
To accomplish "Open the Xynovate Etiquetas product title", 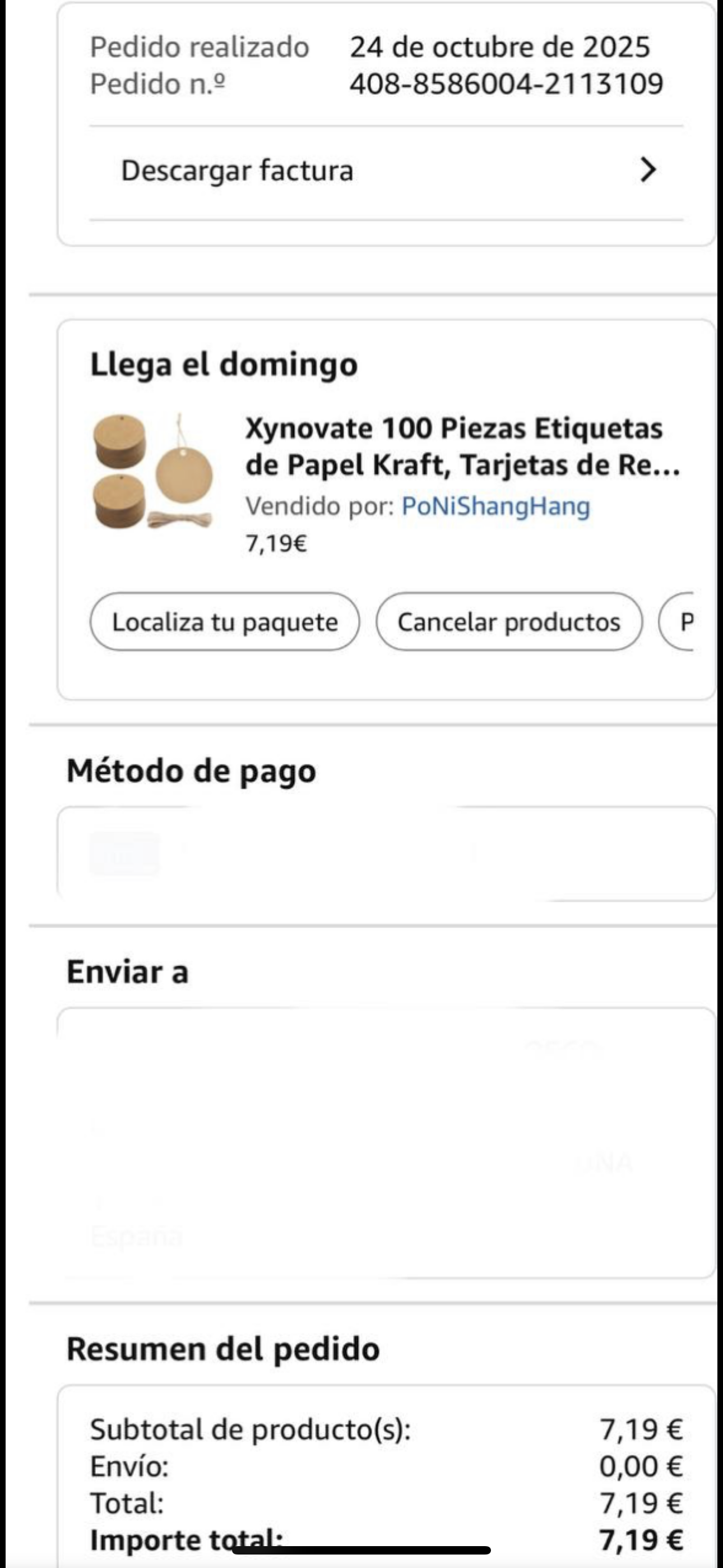I will [462, 446].
